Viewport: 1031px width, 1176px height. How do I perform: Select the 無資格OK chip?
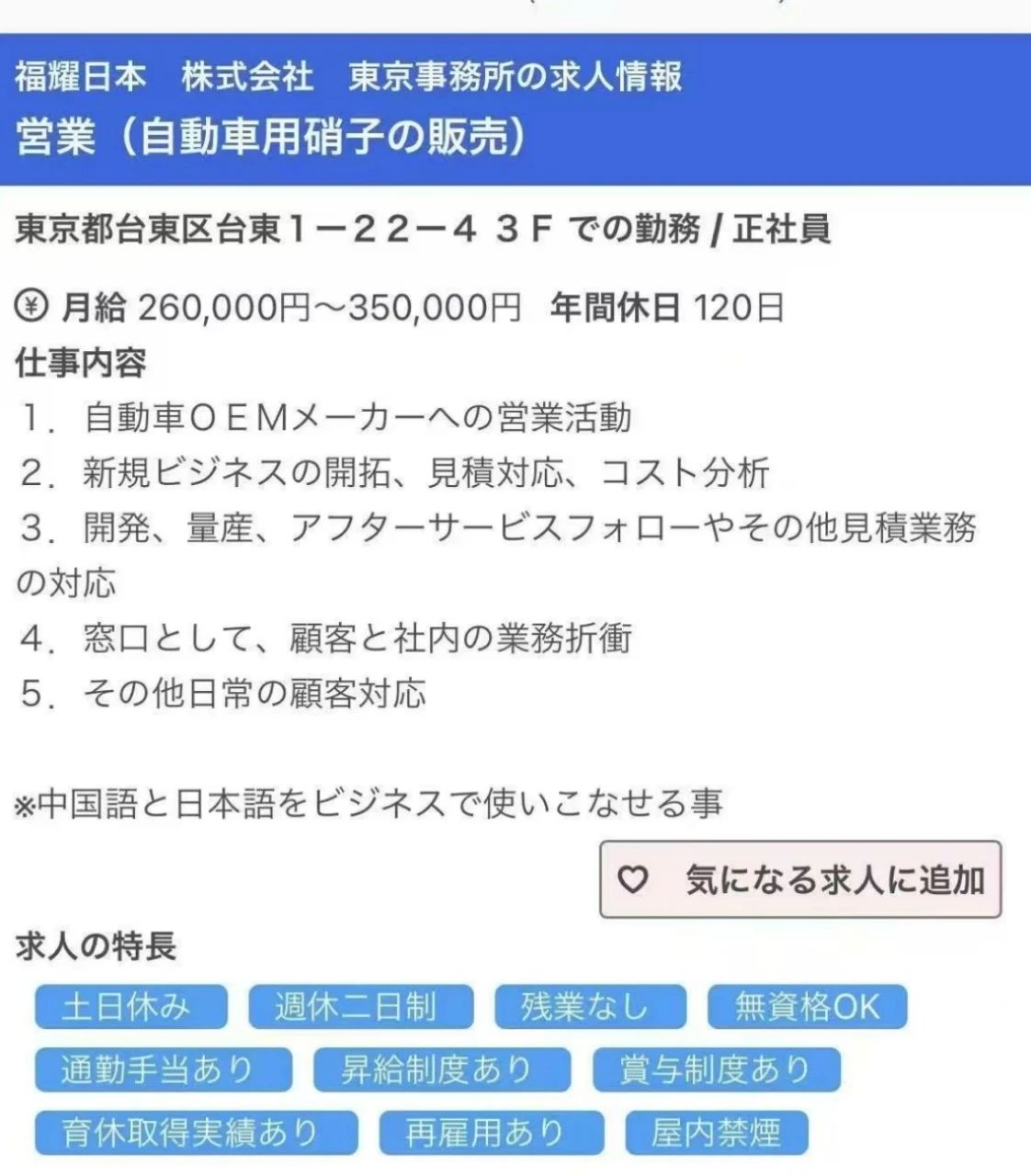807,1007
